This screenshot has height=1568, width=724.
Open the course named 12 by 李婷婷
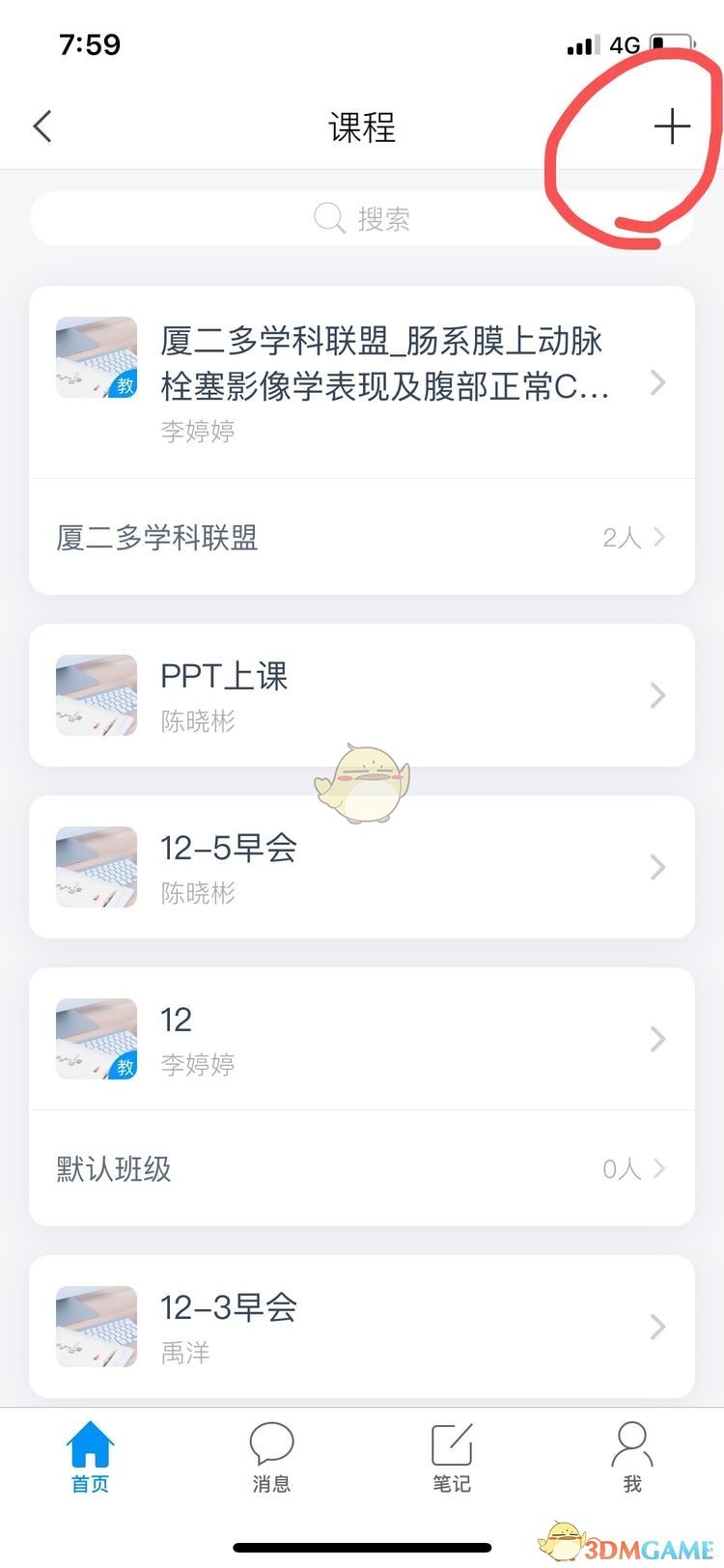362,1039
